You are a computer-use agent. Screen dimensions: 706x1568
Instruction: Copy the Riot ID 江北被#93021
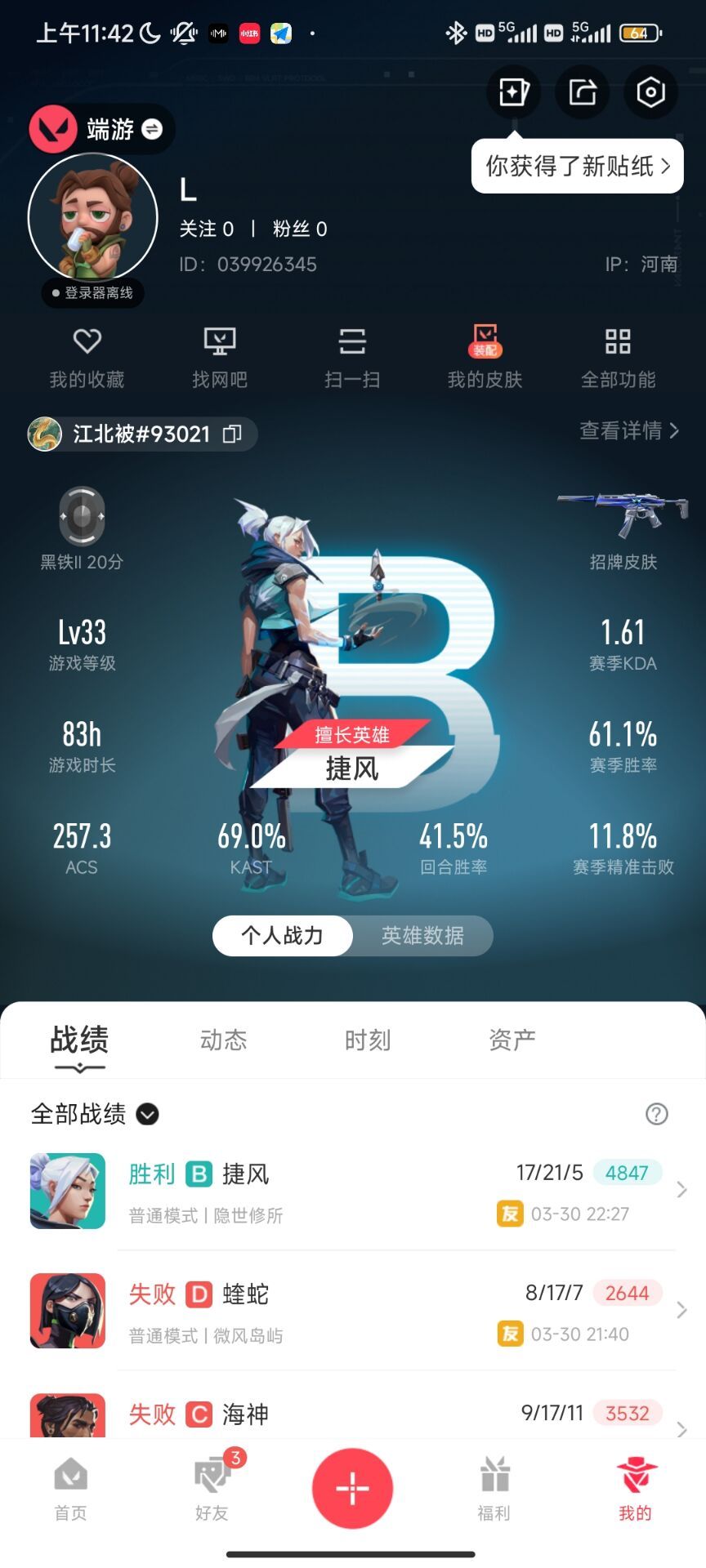tap(233, 434)
